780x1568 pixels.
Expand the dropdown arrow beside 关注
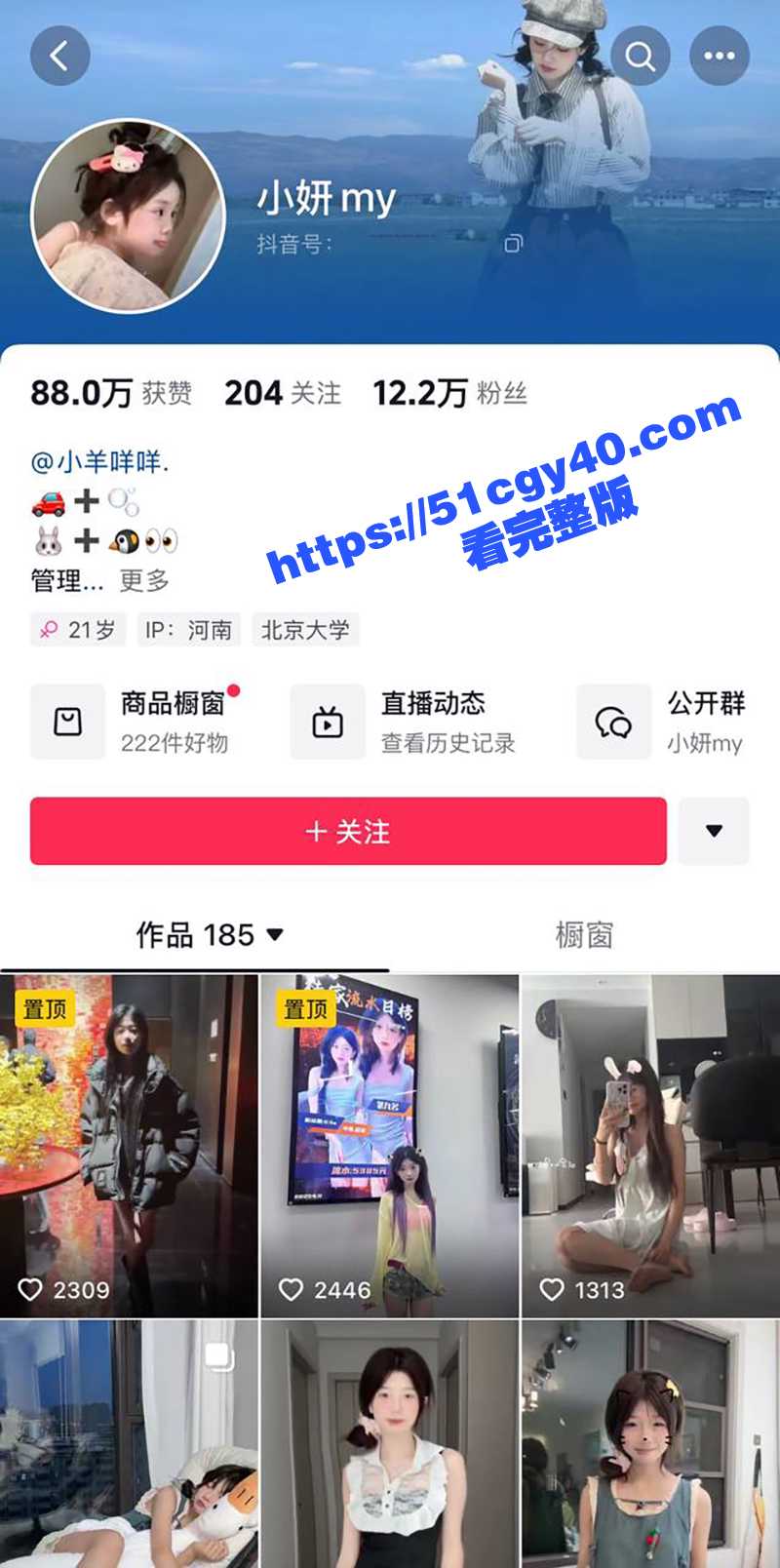714,831
